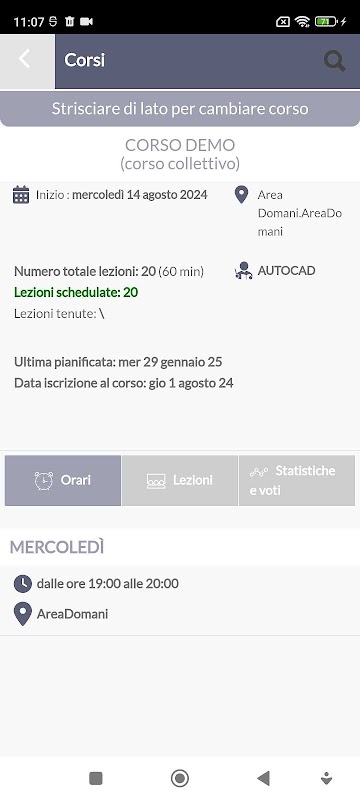Tap the system recent apps square

click(96, 779)
